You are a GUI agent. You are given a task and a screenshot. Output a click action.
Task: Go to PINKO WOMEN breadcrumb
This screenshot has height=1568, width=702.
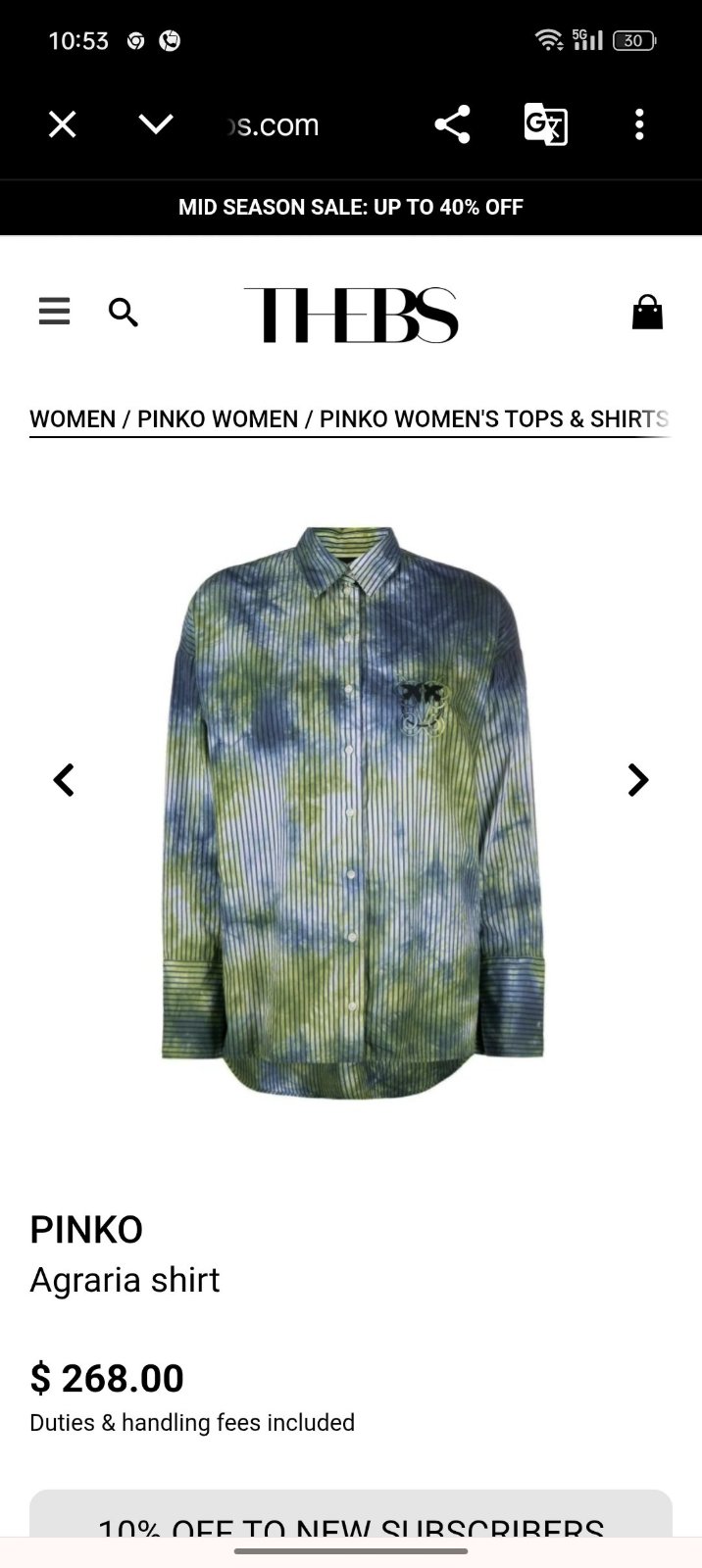tap(218, 419)
